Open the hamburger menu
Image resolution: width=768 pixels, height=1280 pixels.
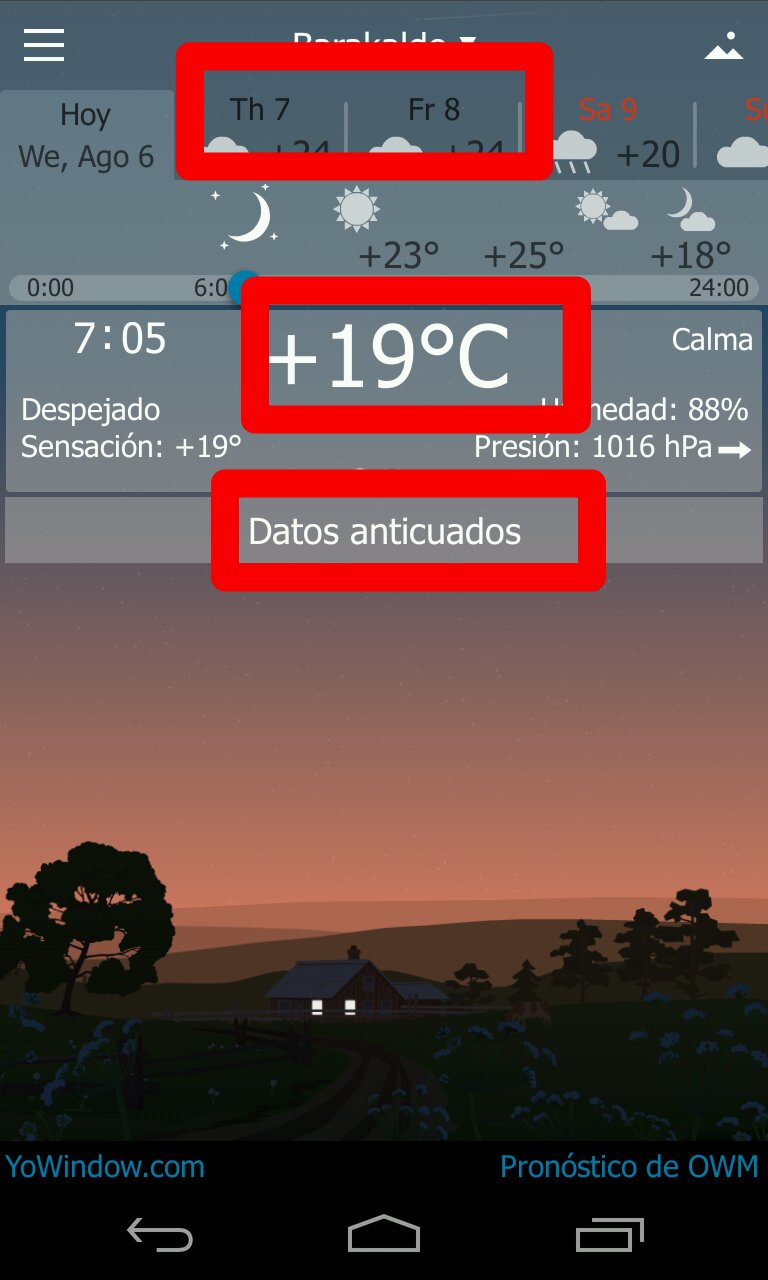coord(44,45)
